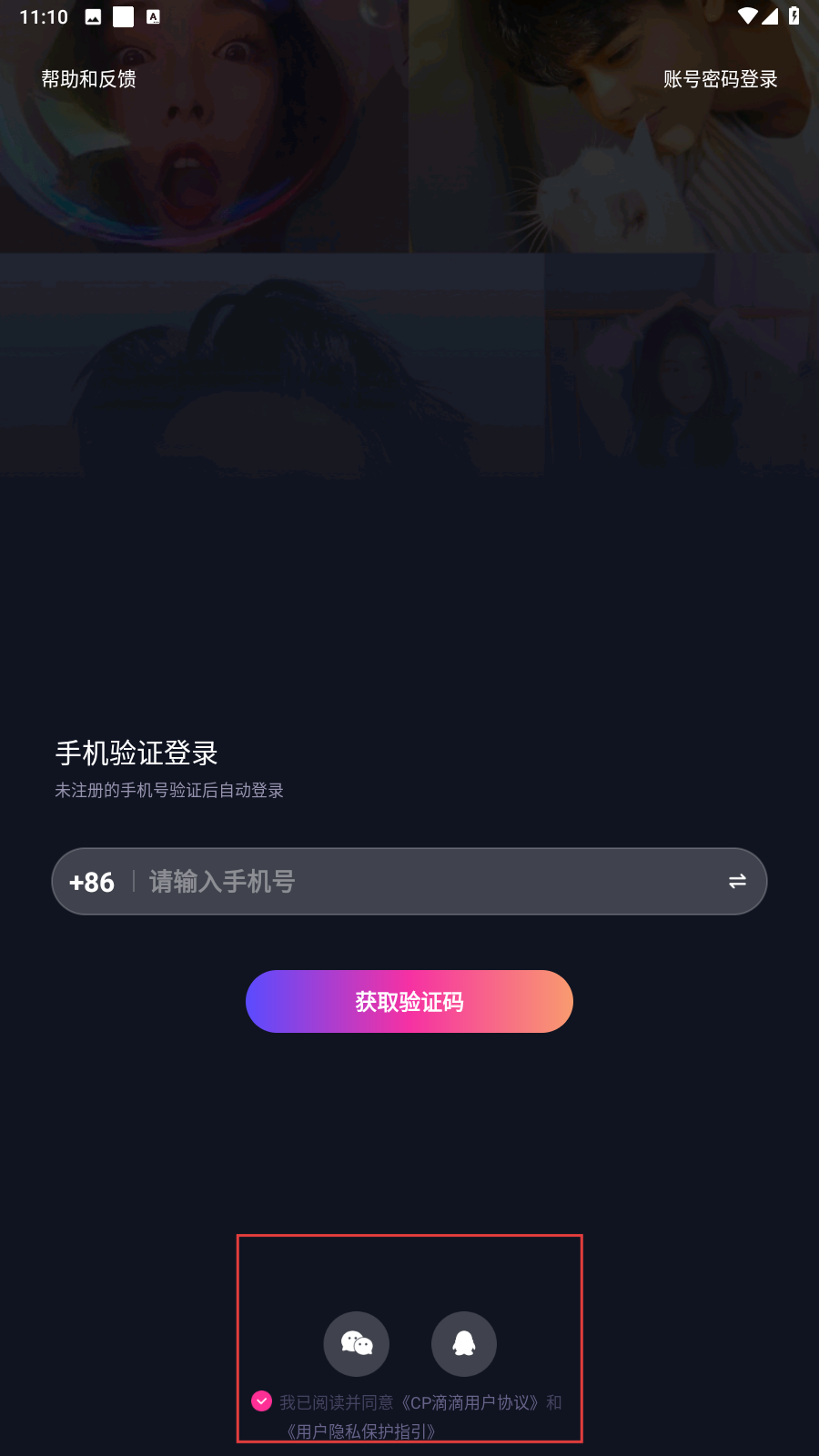Change the +86 country code

point(92,882)
